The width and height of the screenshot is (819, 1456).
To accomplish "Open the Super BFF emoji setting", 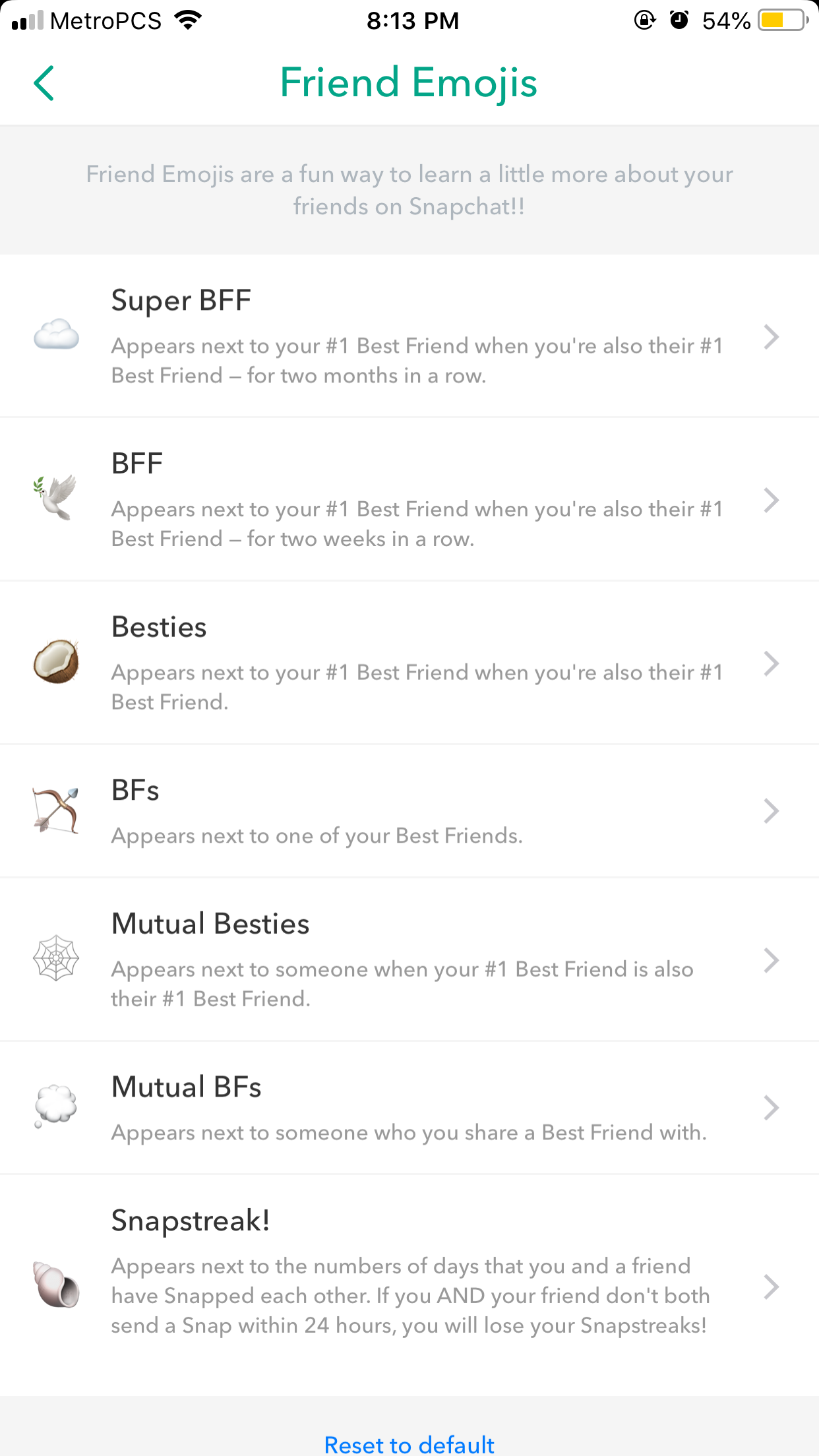I will [x=409, y=336].
